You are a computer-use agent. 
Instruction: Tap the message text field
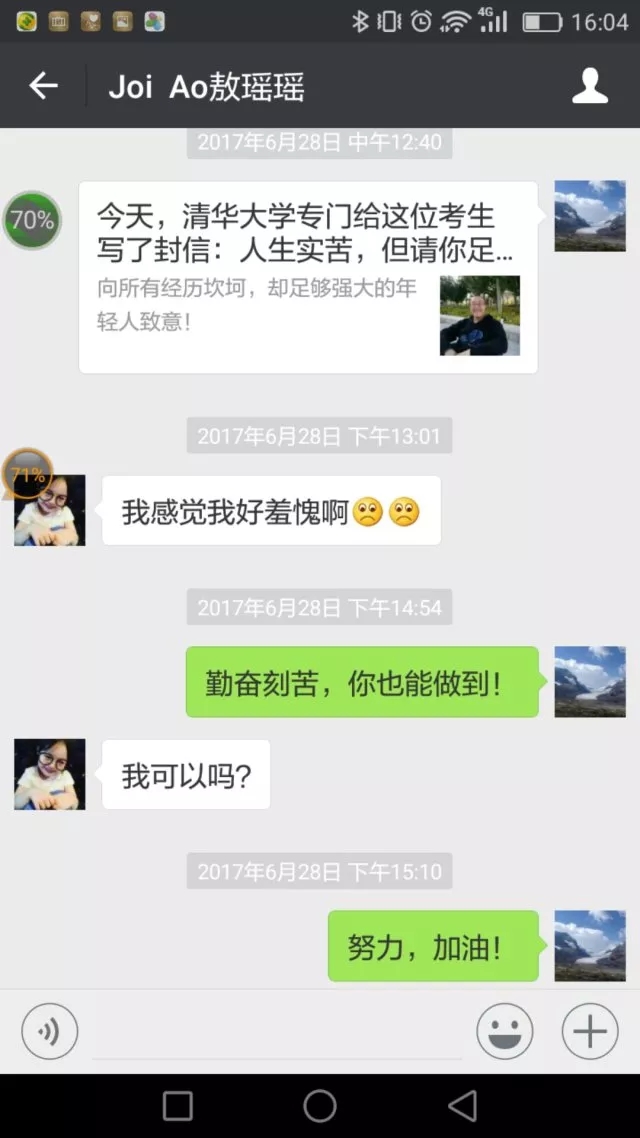[277, 1033]
